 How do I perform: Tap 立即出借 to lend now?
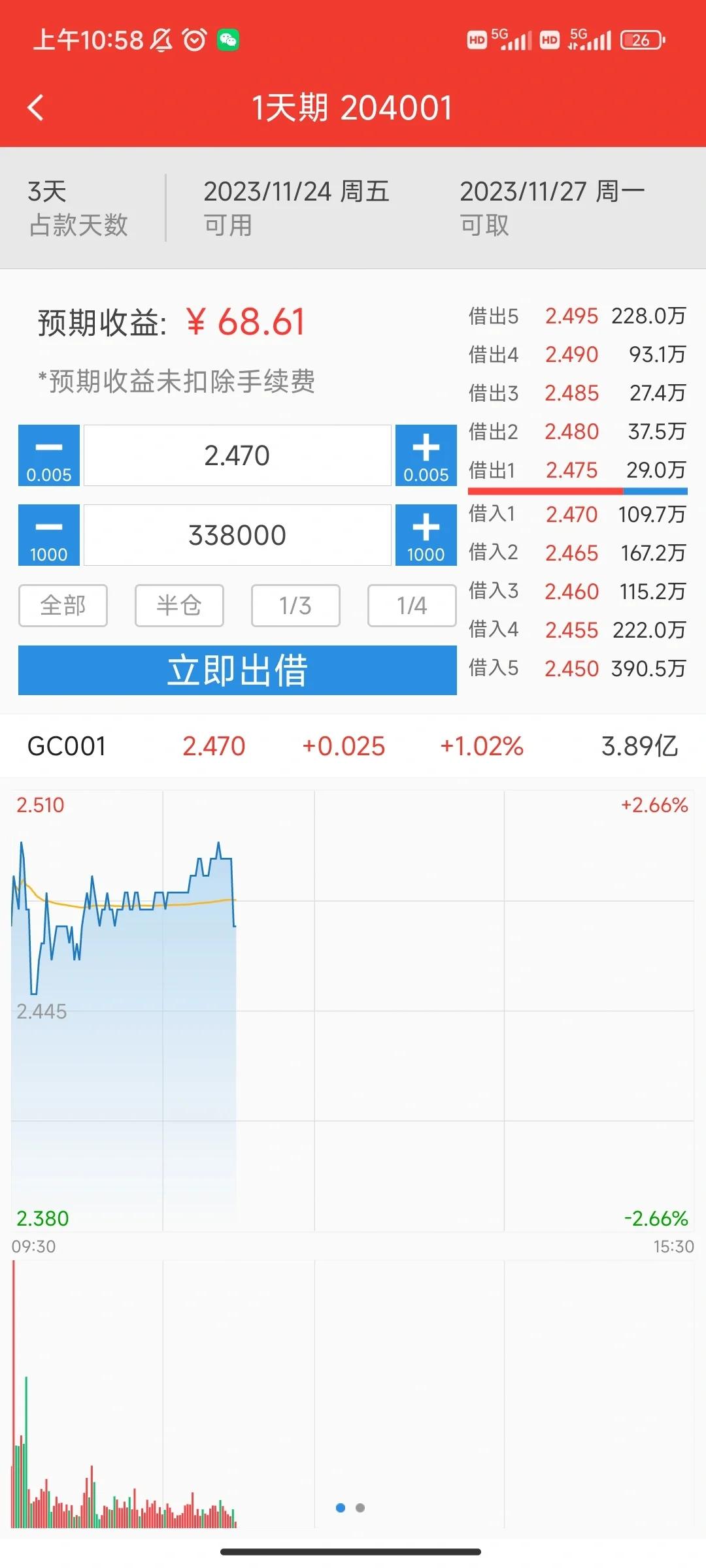[x=237, y=670]
